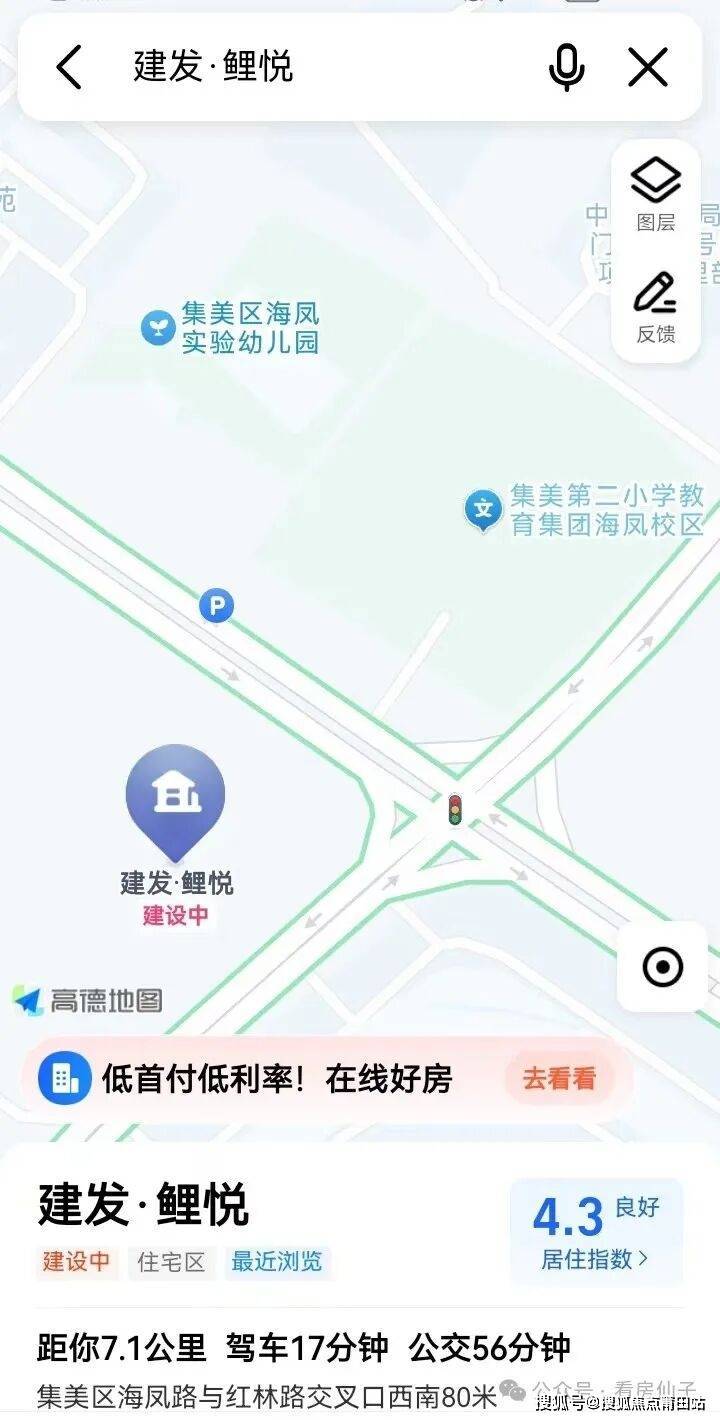Screen dimensions: 720x1420
Task: Open the 4.3 居住指数 rating card
Action: click(x=596, y=1230)
